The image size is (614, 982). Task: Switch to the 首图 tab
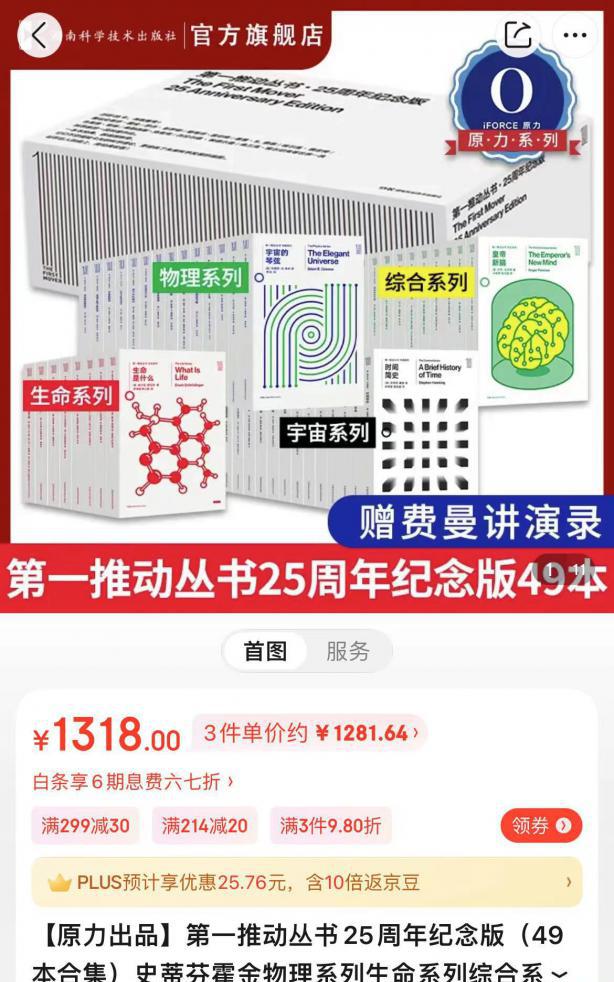tap(266, 651)
